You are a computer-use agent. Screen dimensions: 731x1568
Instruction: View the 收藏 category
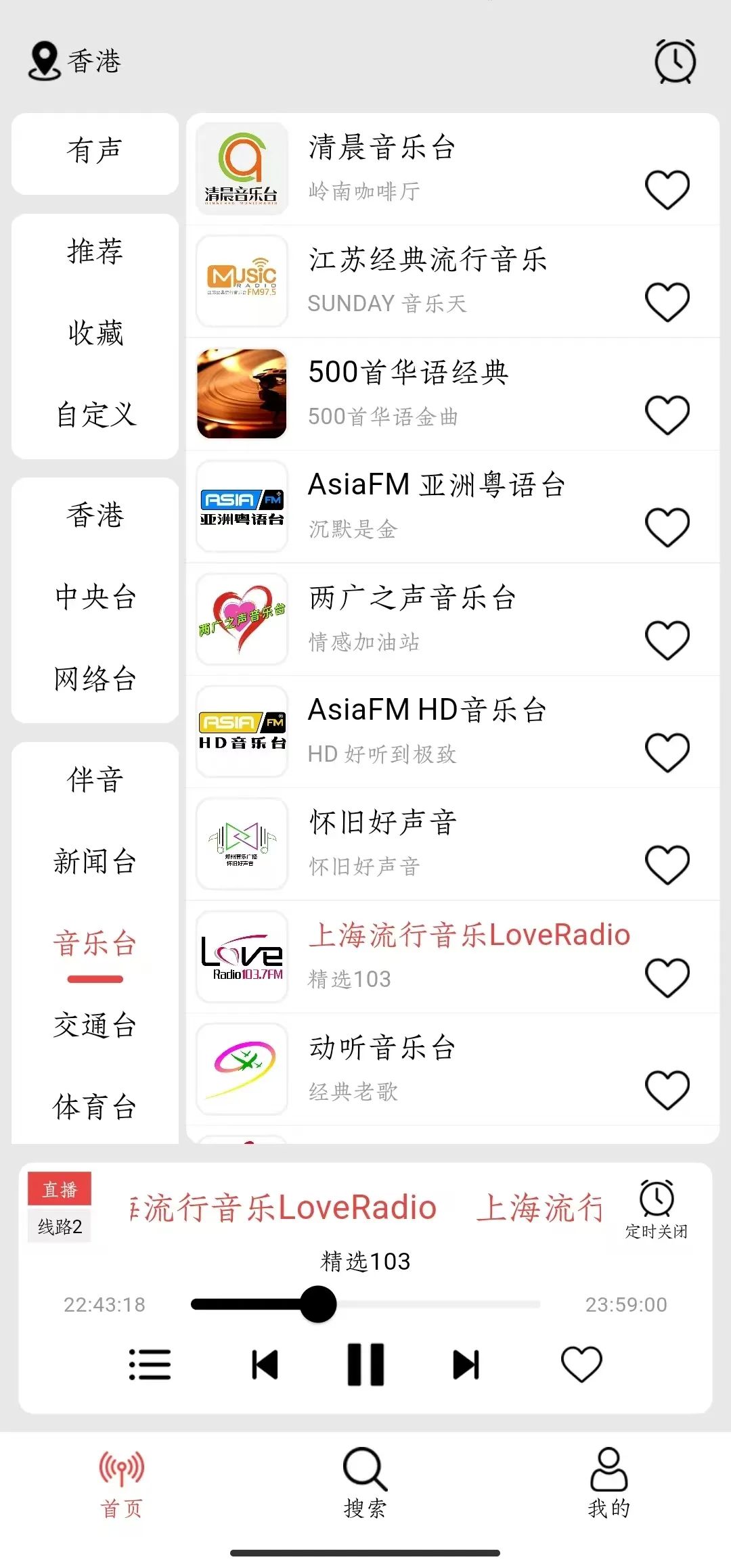coord(95,333)
